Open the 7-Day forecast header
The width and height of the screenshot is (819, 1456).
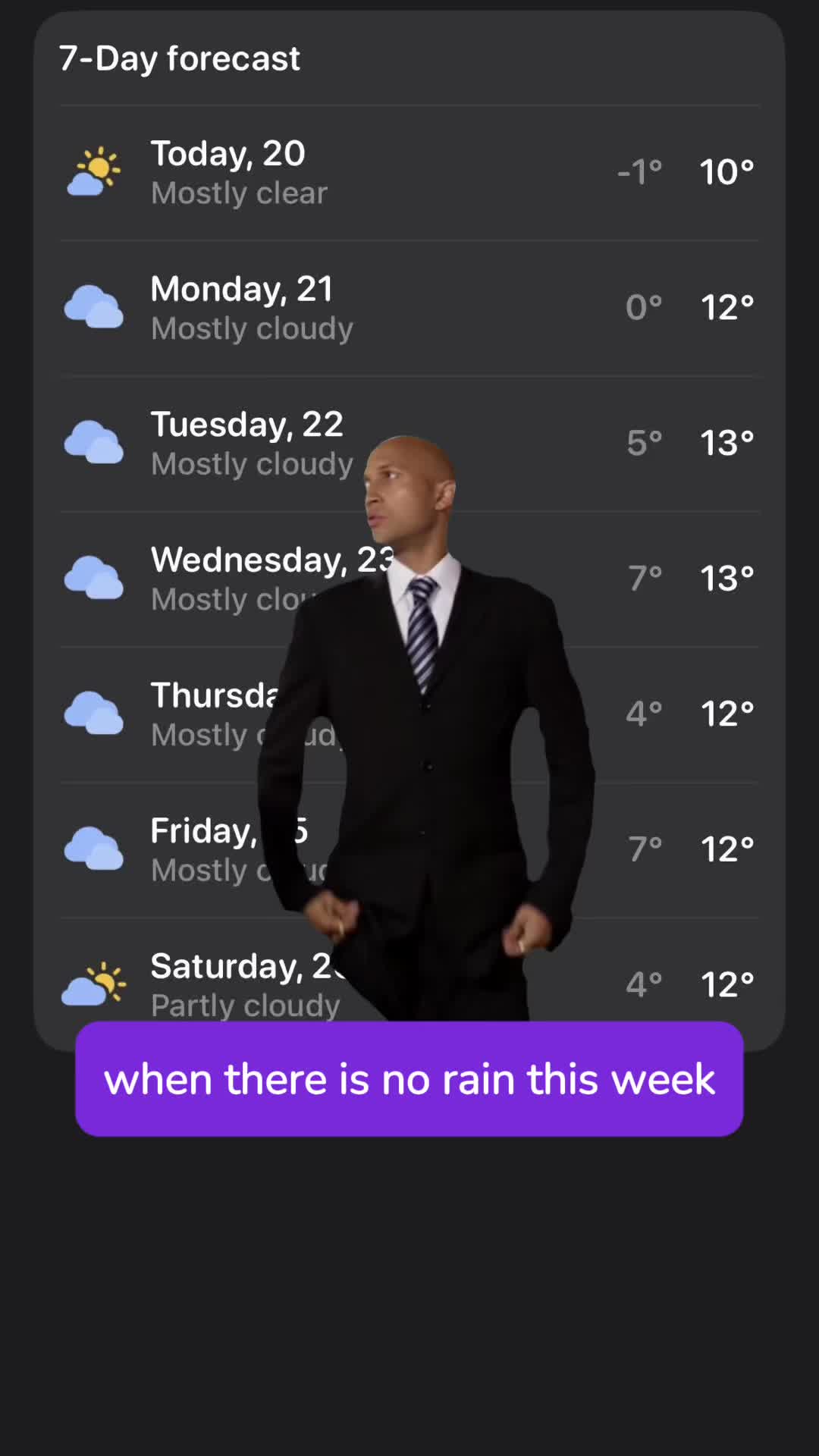pyautogui.click(x=180, y=58)
